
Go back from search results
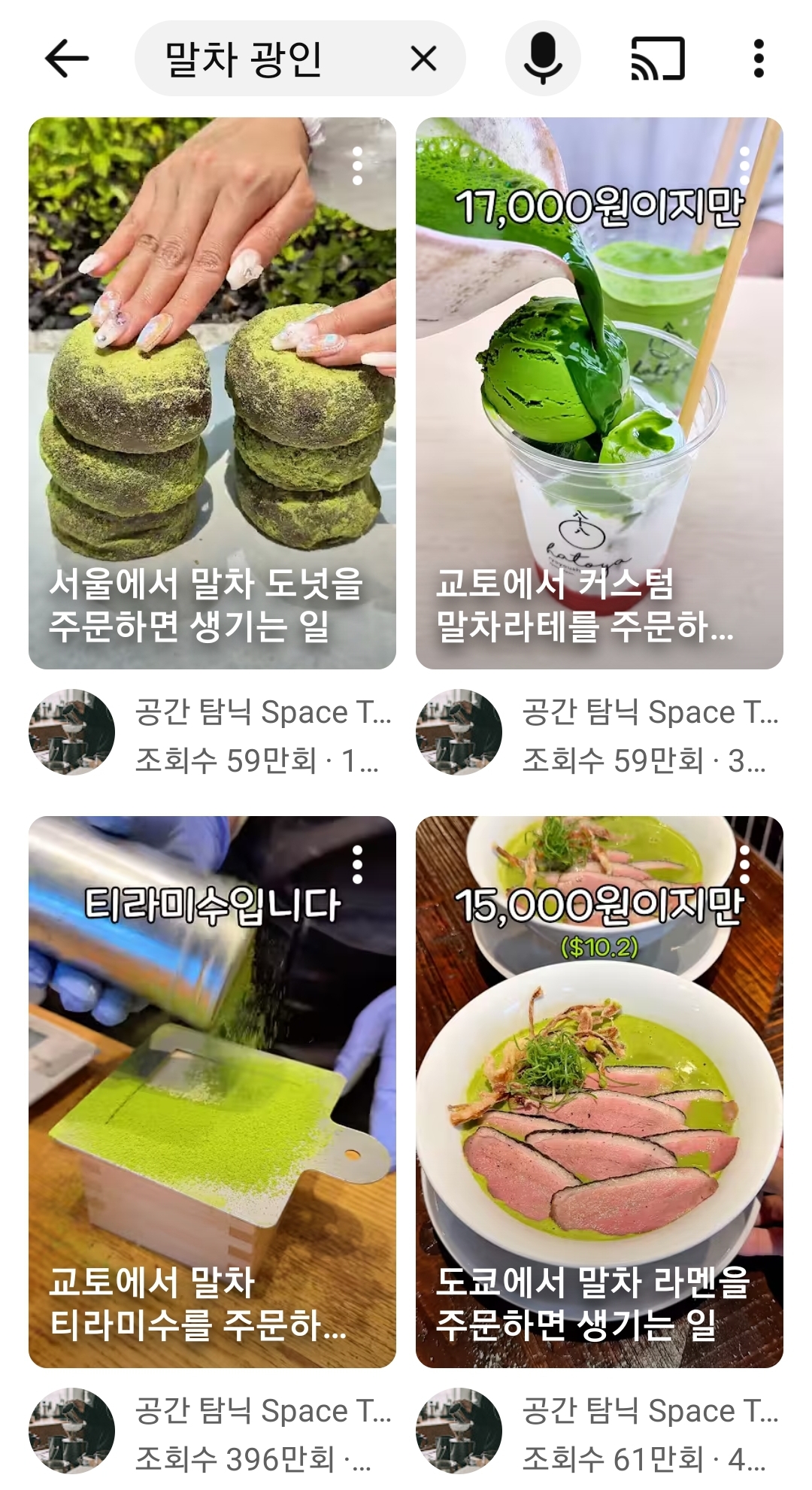(67, 59)
